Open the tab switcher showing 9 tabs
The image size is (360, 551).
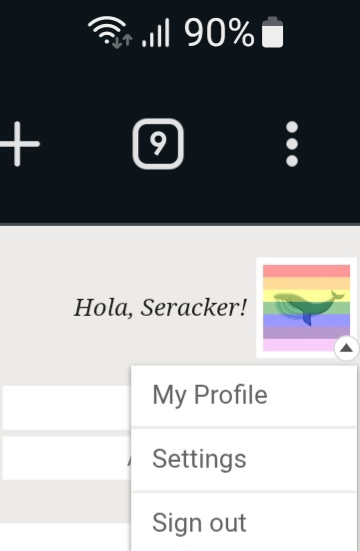click(158, 144)
